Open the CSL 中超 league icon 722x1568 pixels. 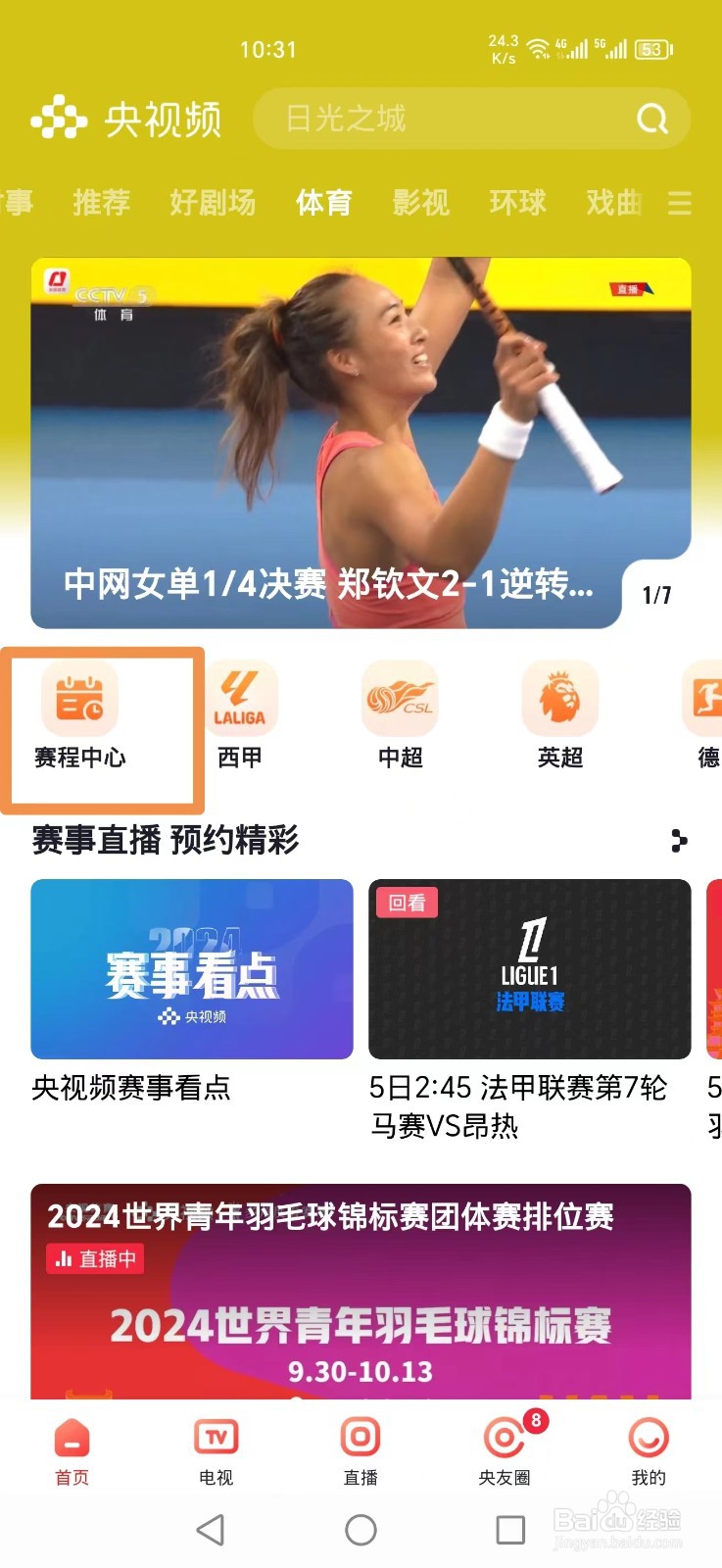pyautogui.click(x=399, y=698)
